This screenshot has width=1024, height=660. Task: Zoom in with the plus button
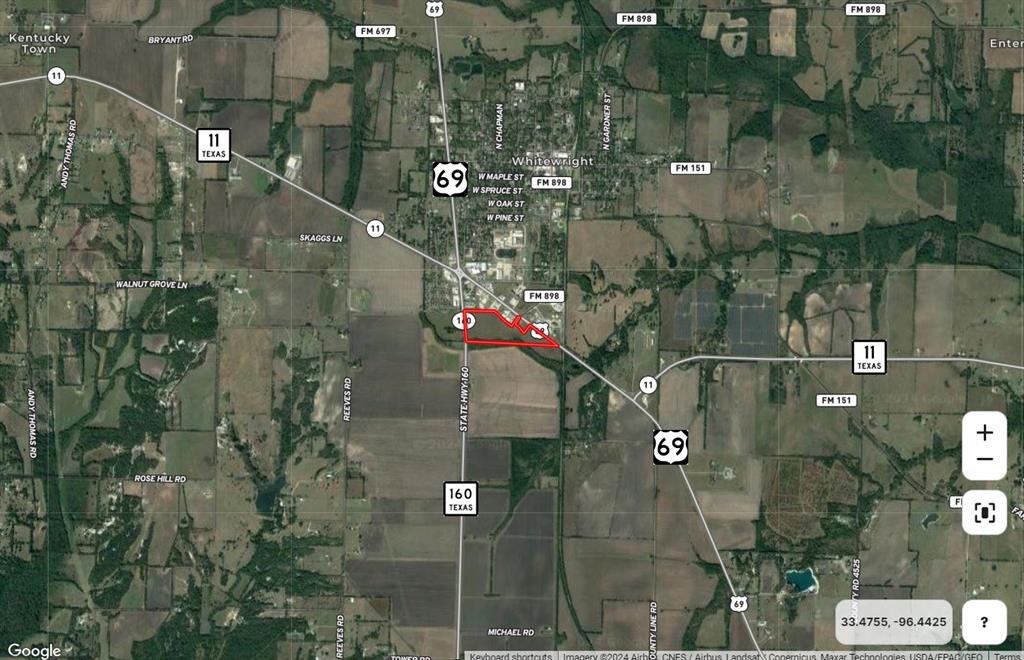984,432
